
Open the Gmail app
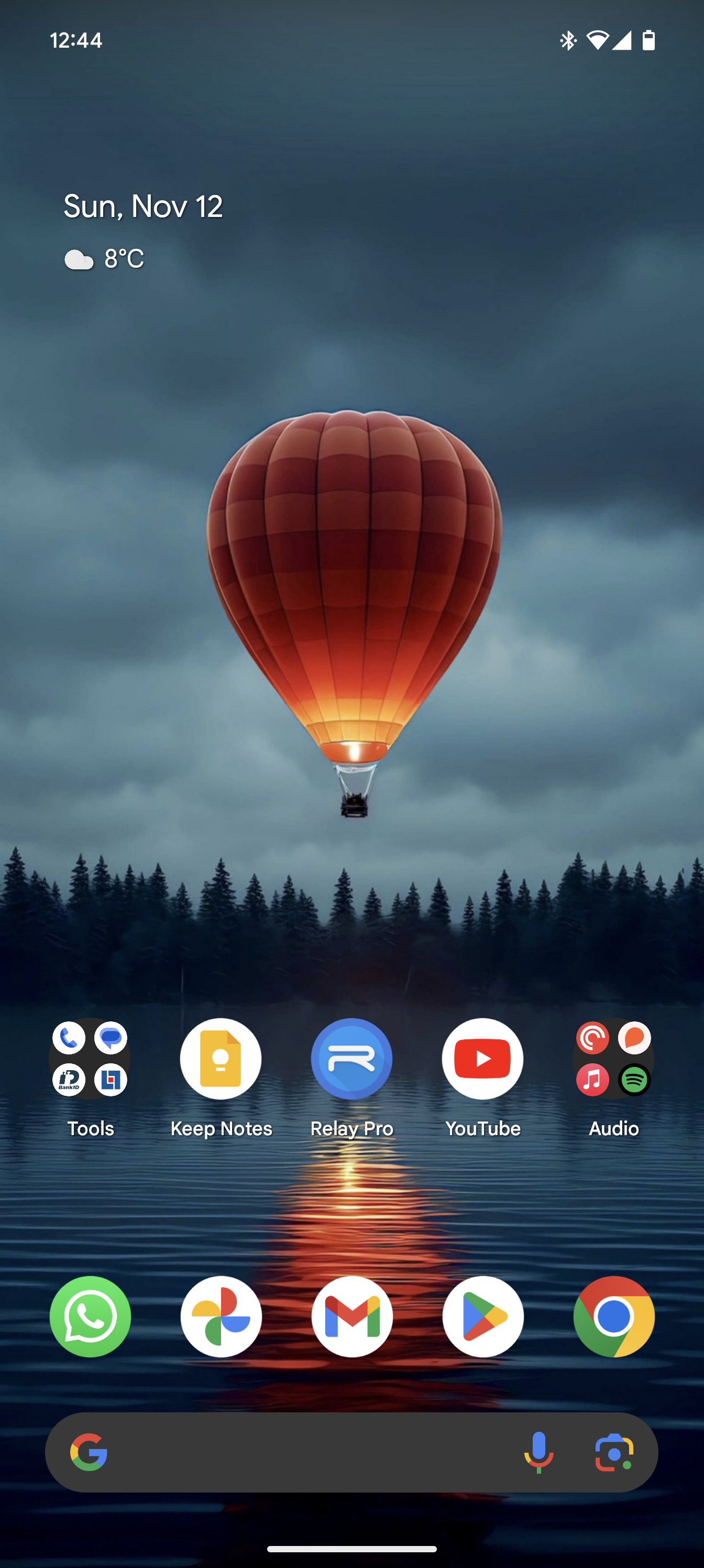click(x=351, y=1316)
